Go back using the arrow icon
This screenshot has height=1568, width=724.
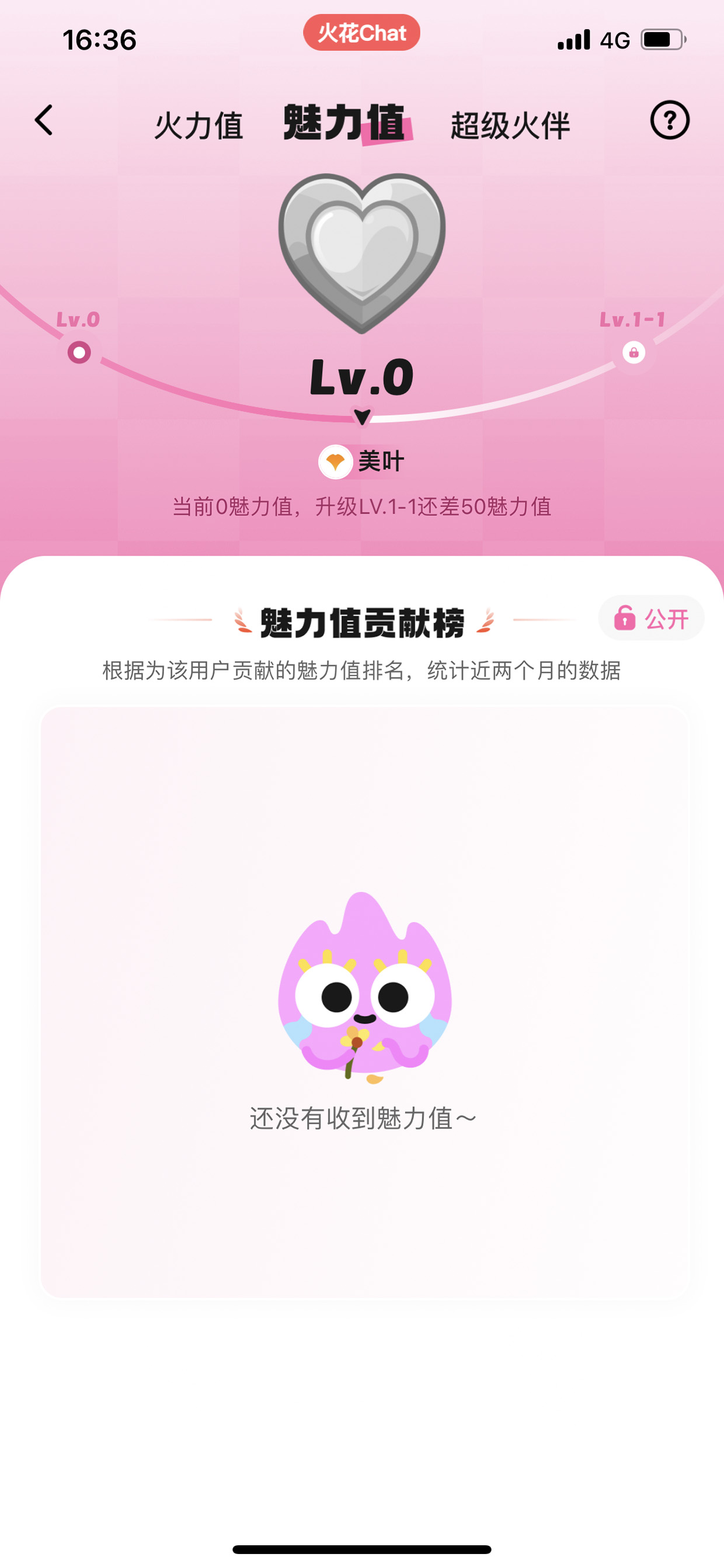tap(44, 120)
